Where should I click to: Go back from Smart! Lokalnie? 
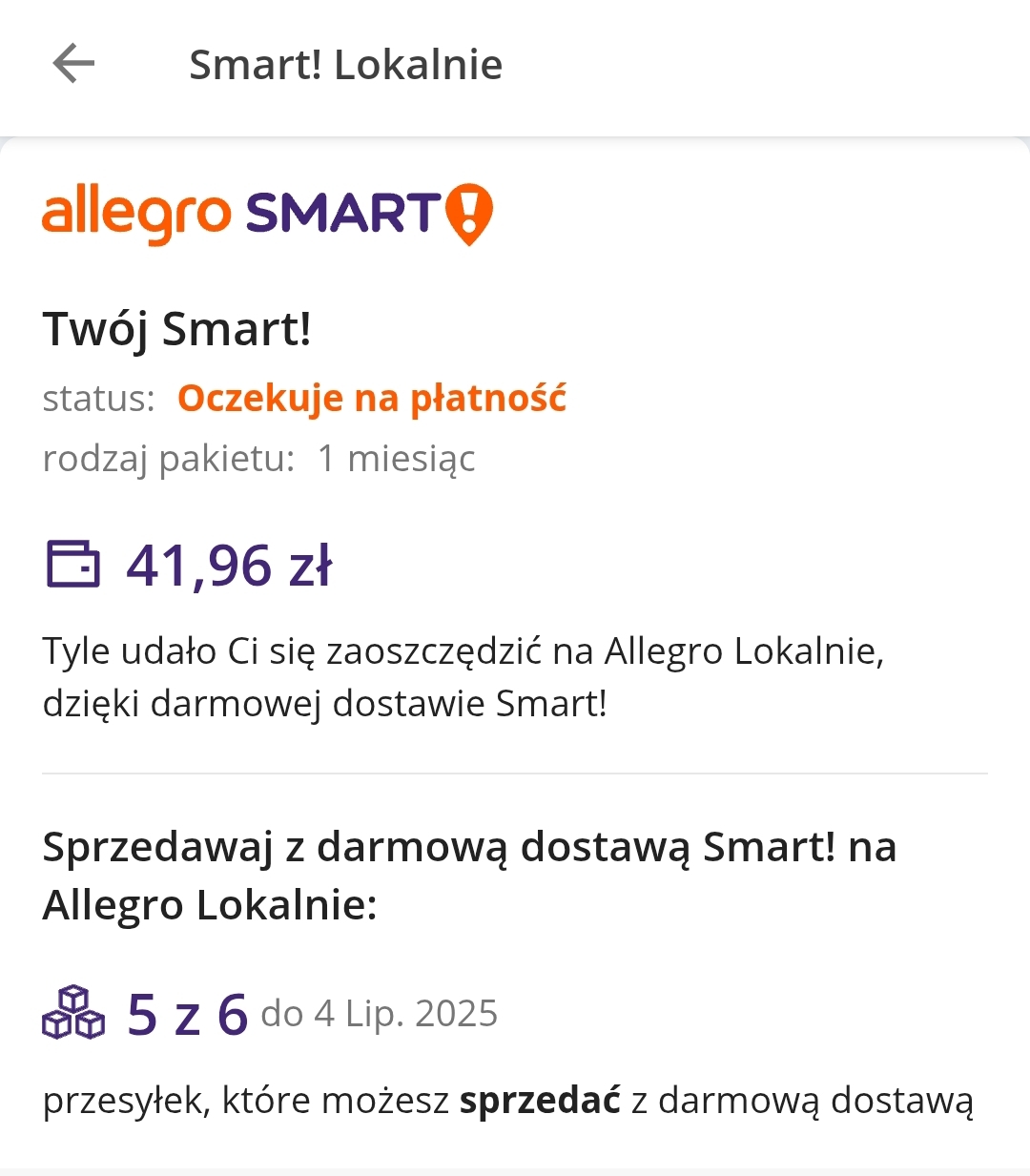coord(73,65)
